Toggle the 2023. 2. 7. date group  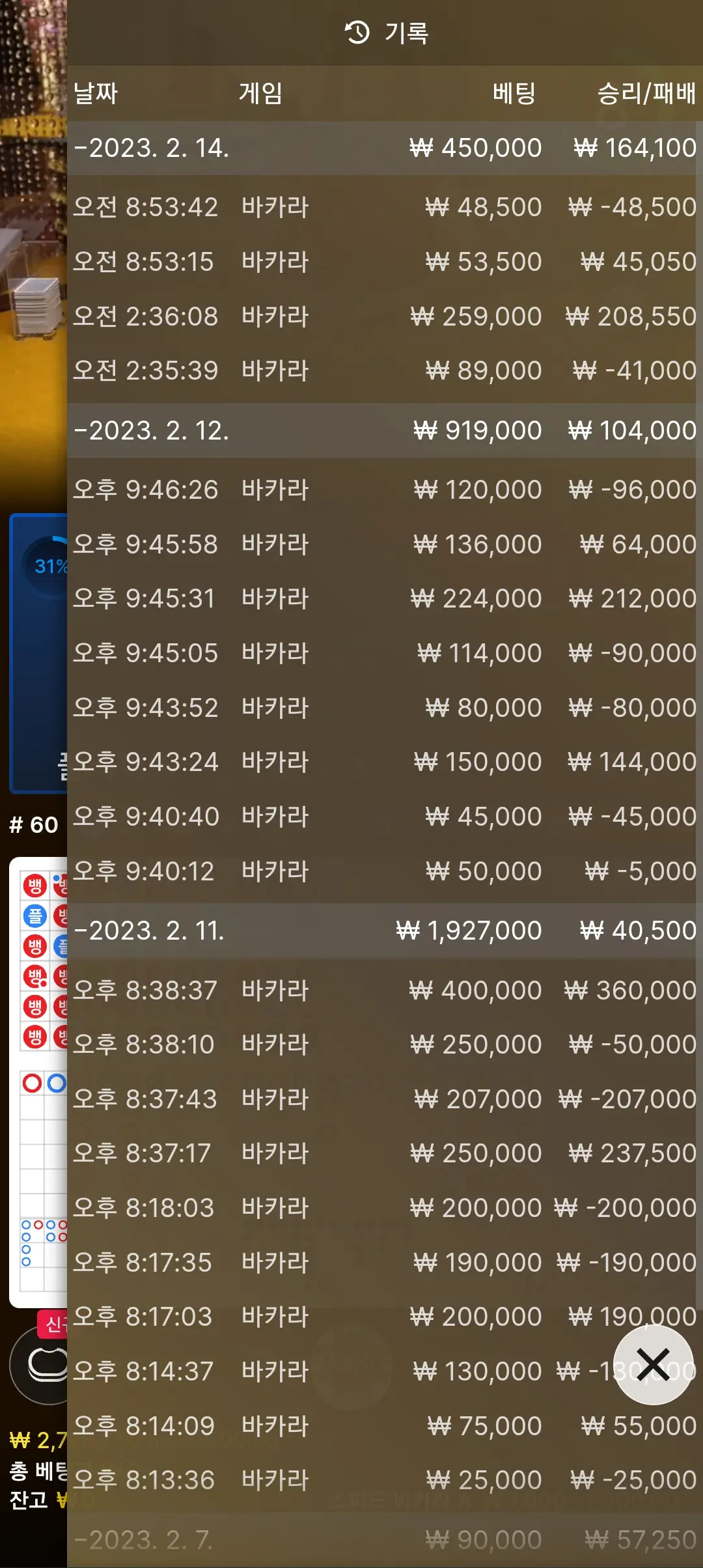pos(385,1540)
